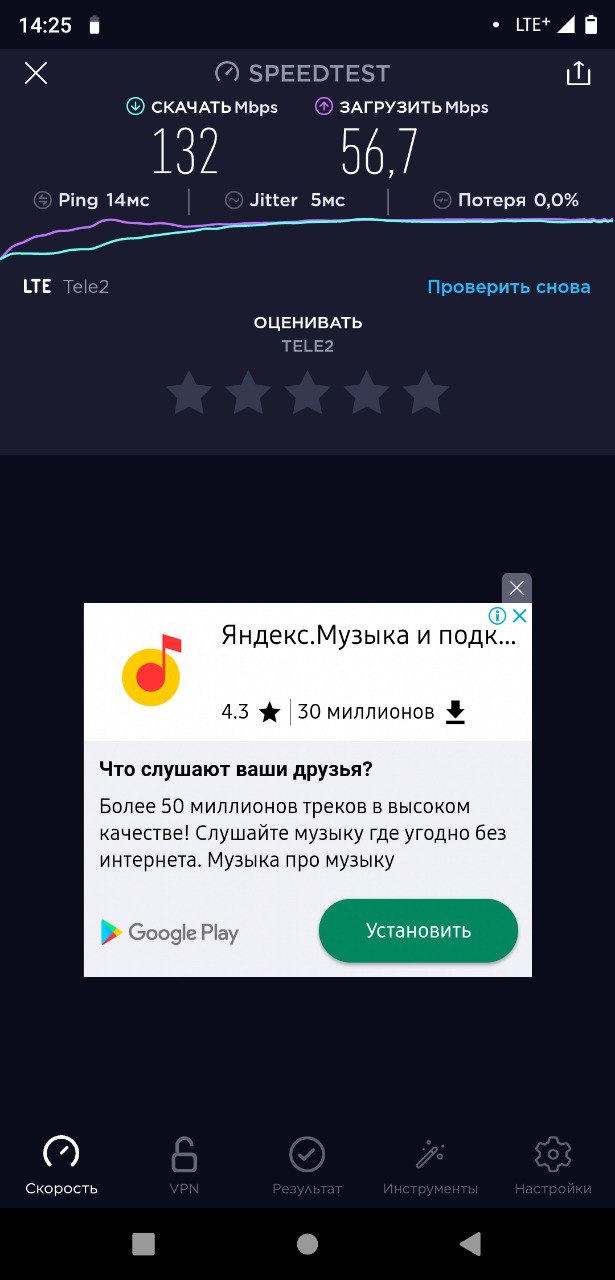Install Яндекс.Музыка via the Установить button

pyautogui.click(x=418, y=931)
